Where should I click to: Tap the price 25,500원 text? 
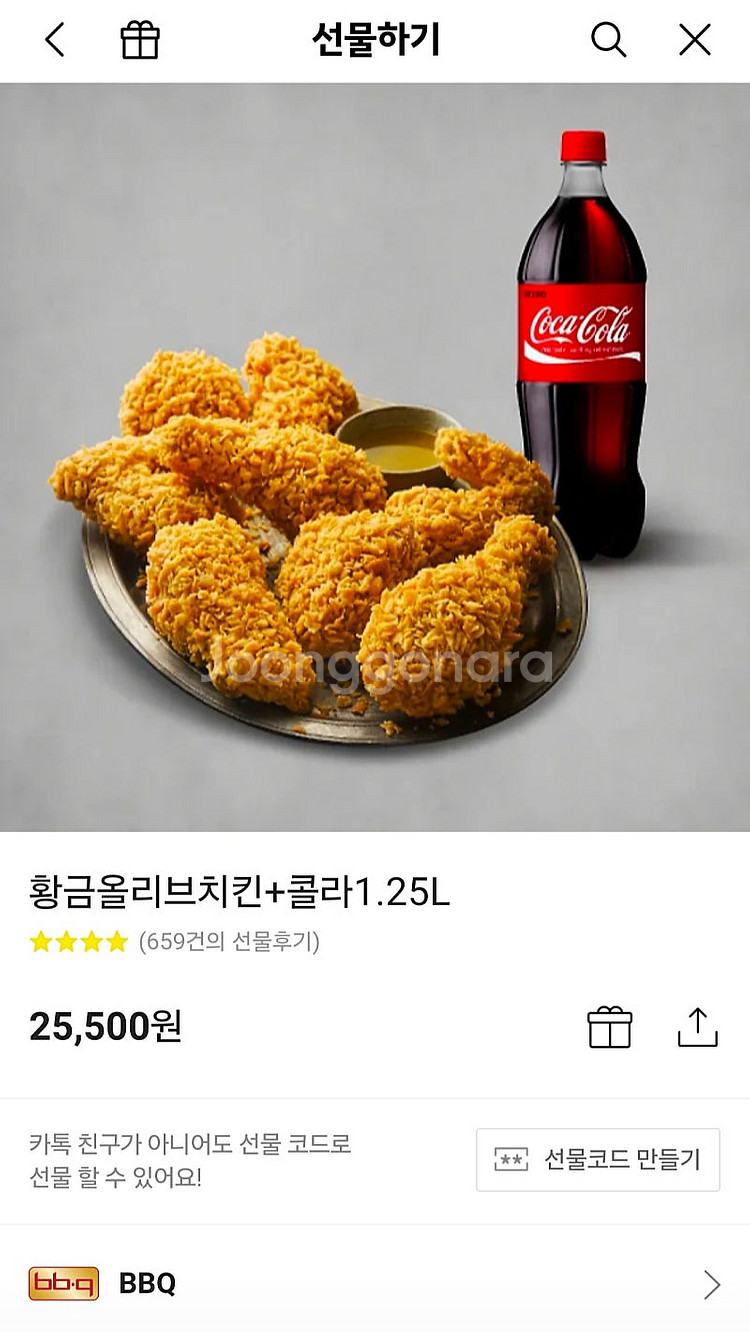pos(104,1028)
